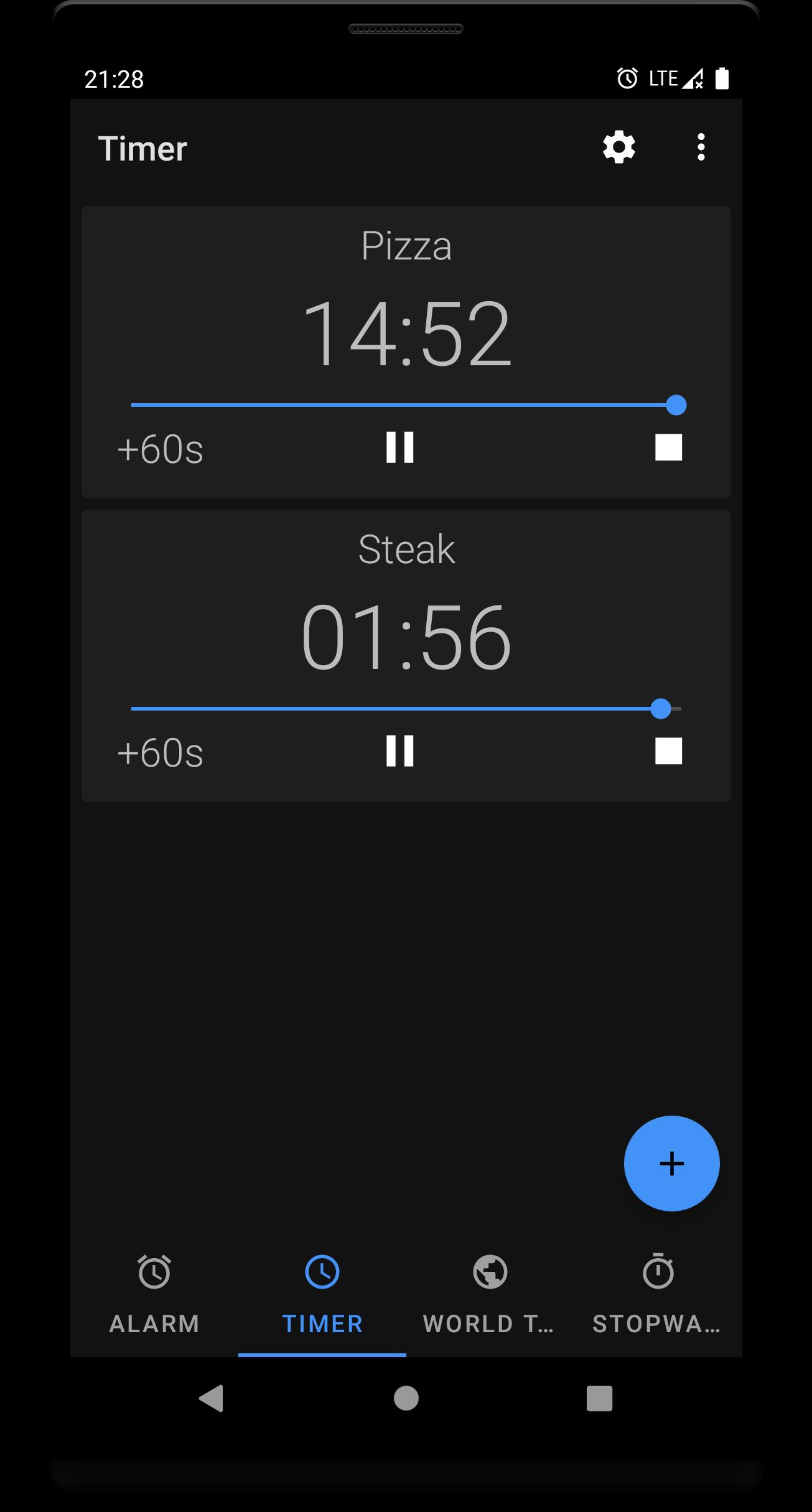Pause the Steak timer
Viewport: 812px width, 1512px height.
[399, 751]
